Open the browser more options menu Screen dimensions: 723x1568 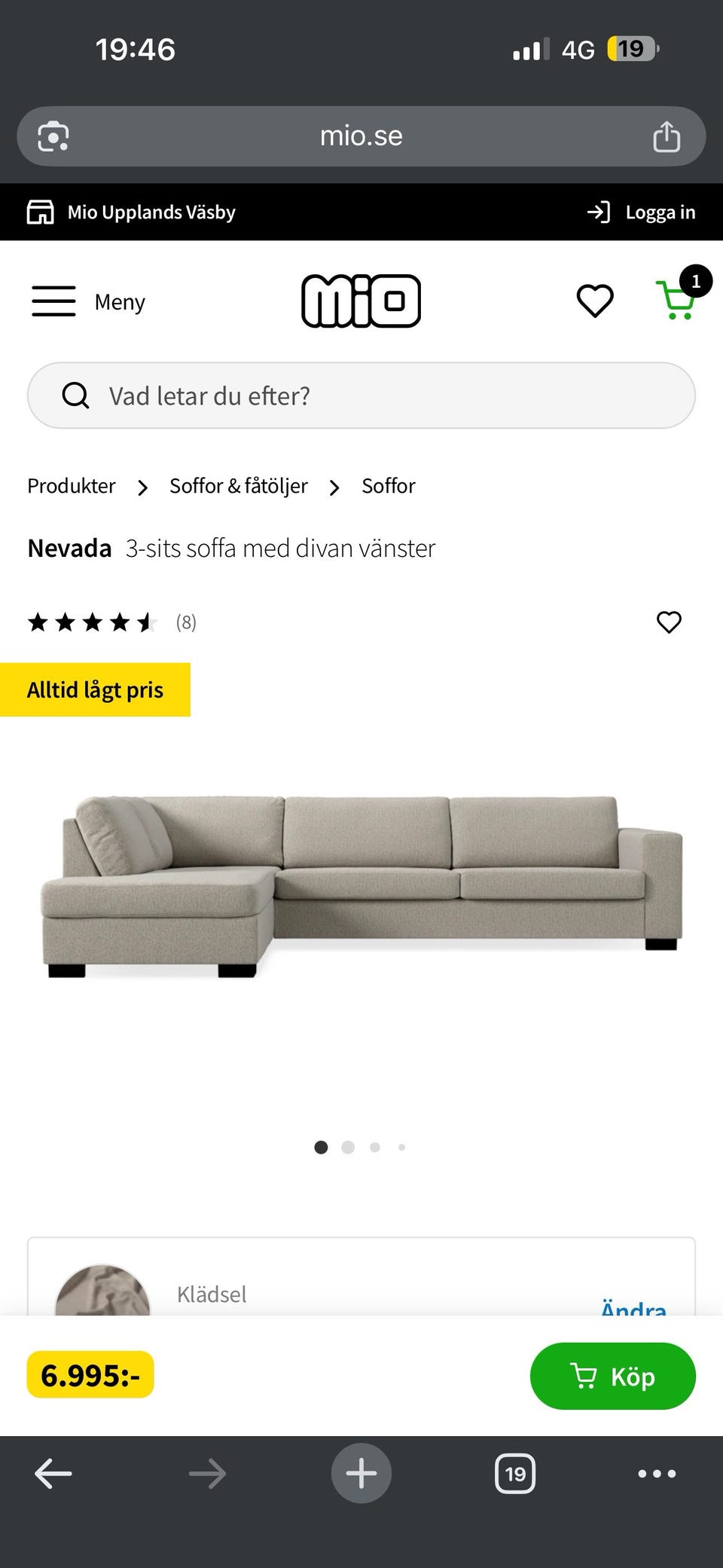(656, 1473)
